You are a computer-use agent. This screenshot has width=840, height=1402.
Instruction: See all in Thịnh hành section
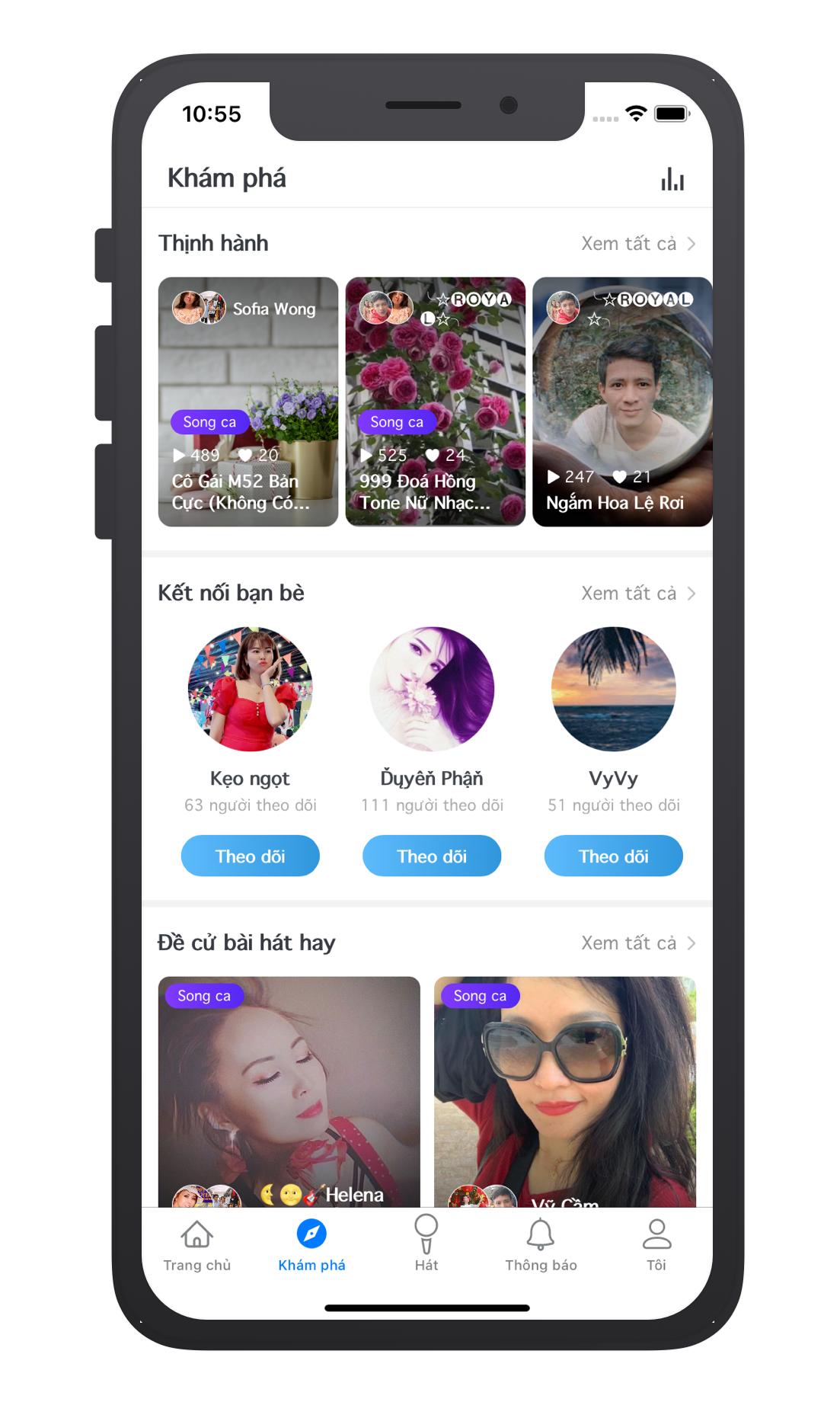[637, 244]
